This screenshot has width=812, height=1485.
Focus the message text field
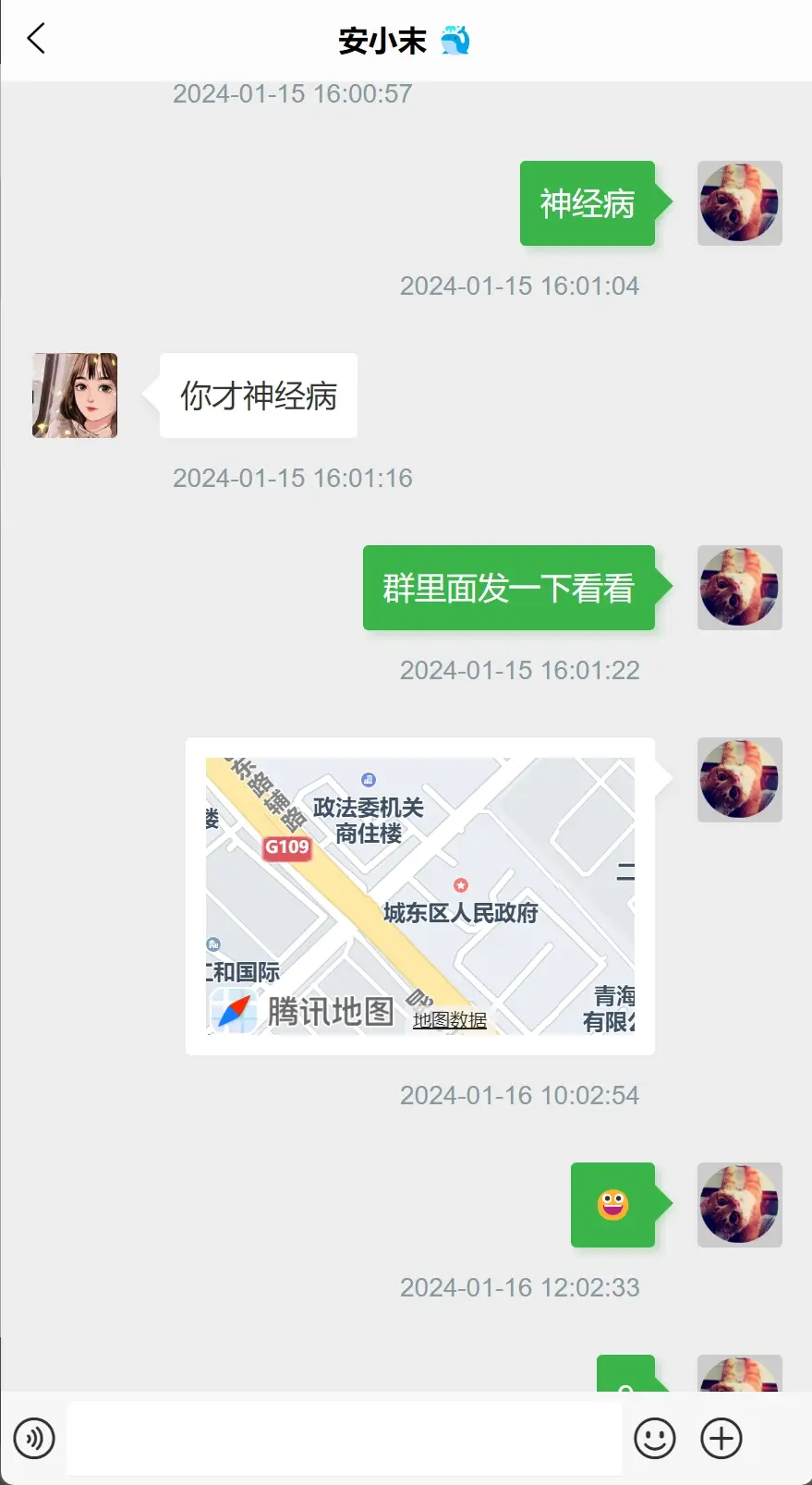click(x=344, y=1438)
